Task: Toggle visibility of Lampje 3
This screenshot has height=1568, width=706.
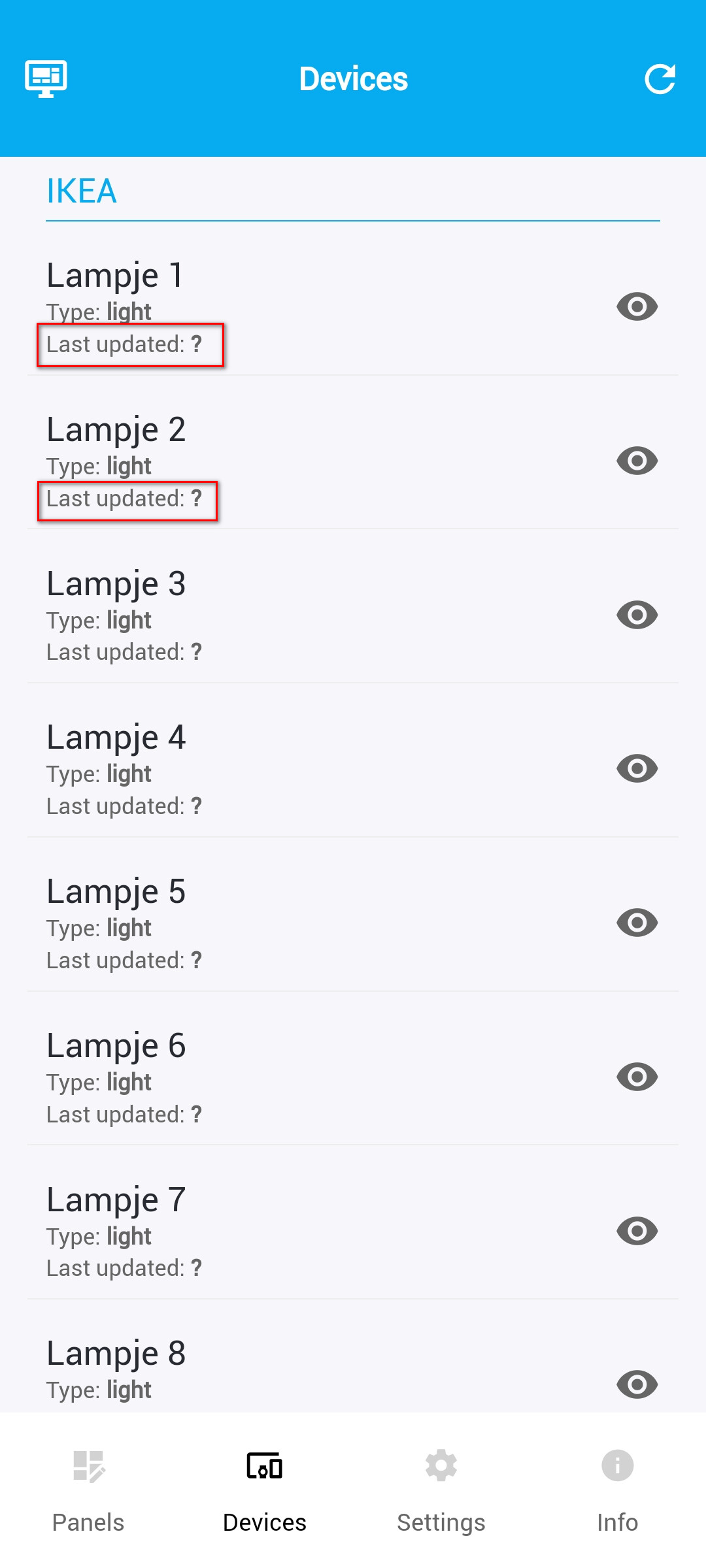Action: 637,615
